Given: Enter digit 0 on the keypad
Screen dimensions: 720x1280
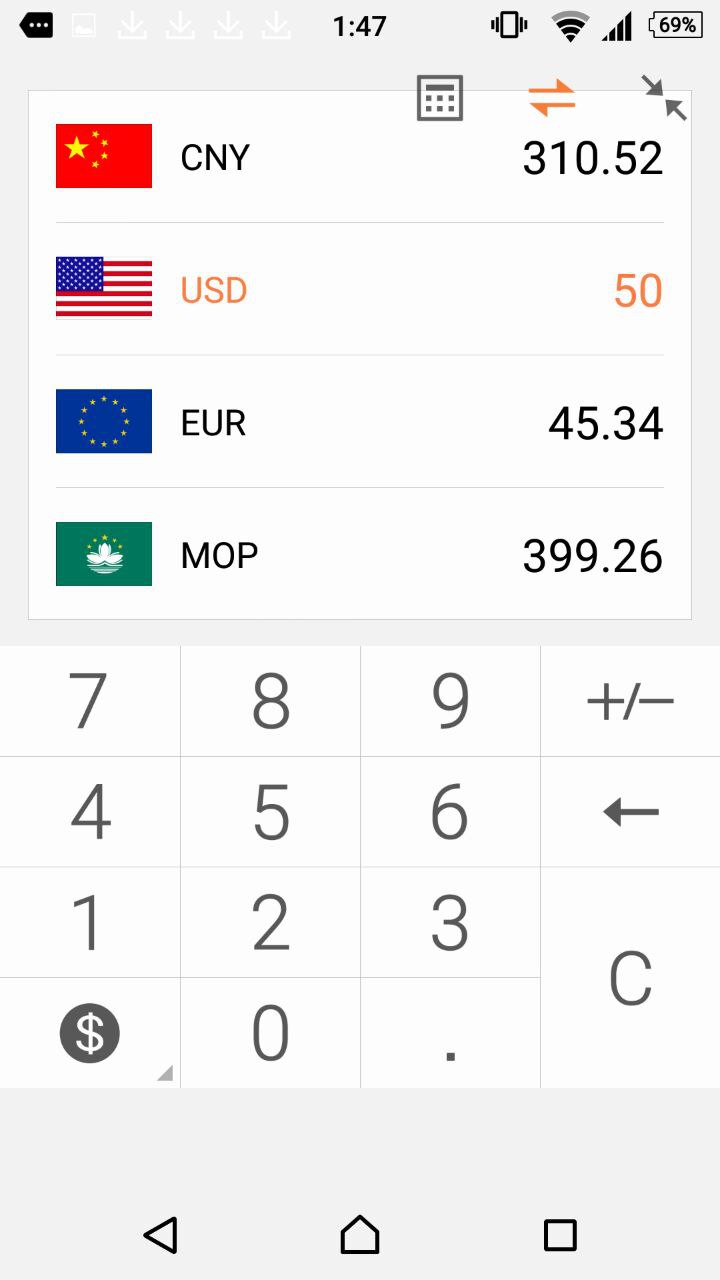Looking at the screenshot, I should point(270,1033).
